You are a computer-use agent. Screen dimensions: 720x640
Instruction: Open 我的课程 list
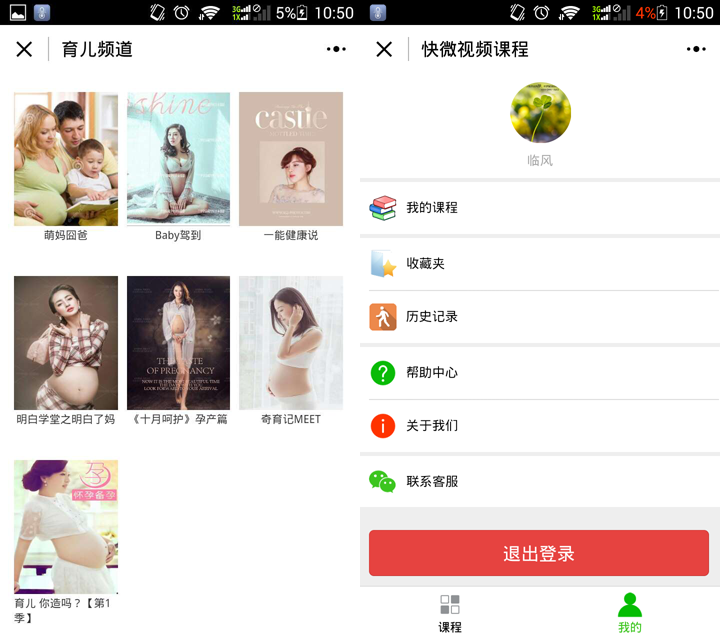click(x=539, y=208)
